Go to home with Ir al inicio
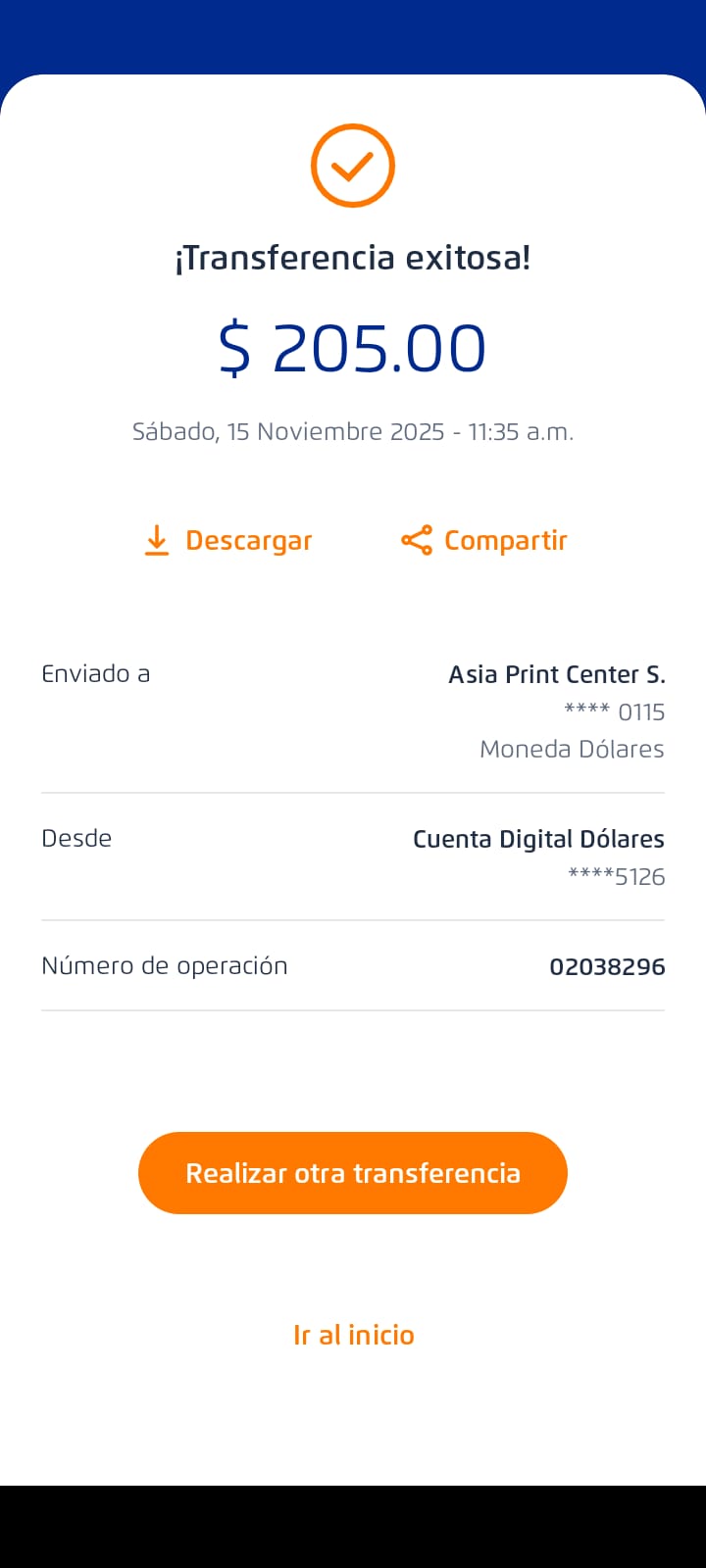 tap(354, 1335)
